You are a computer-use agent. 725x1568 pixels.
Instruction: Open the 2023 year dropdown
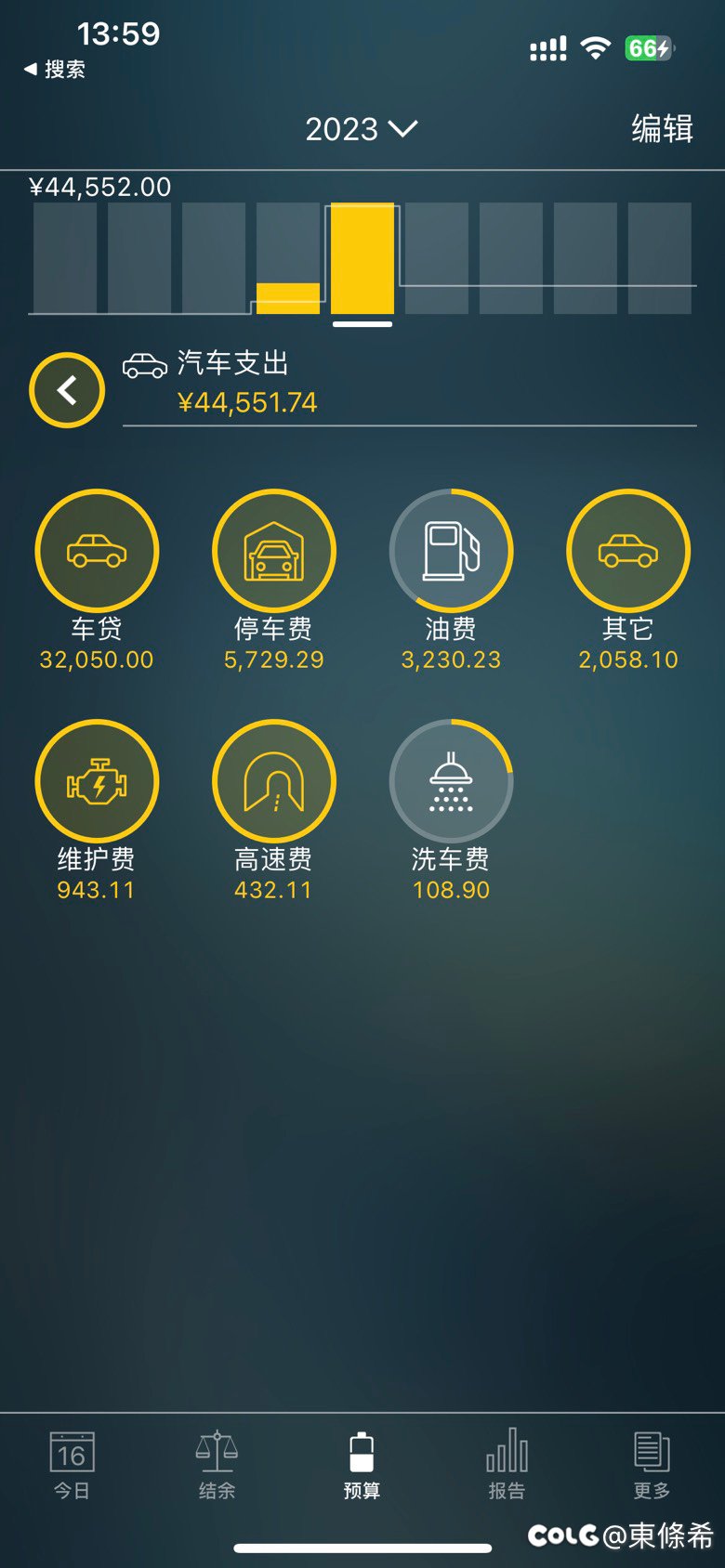point(362,129)
